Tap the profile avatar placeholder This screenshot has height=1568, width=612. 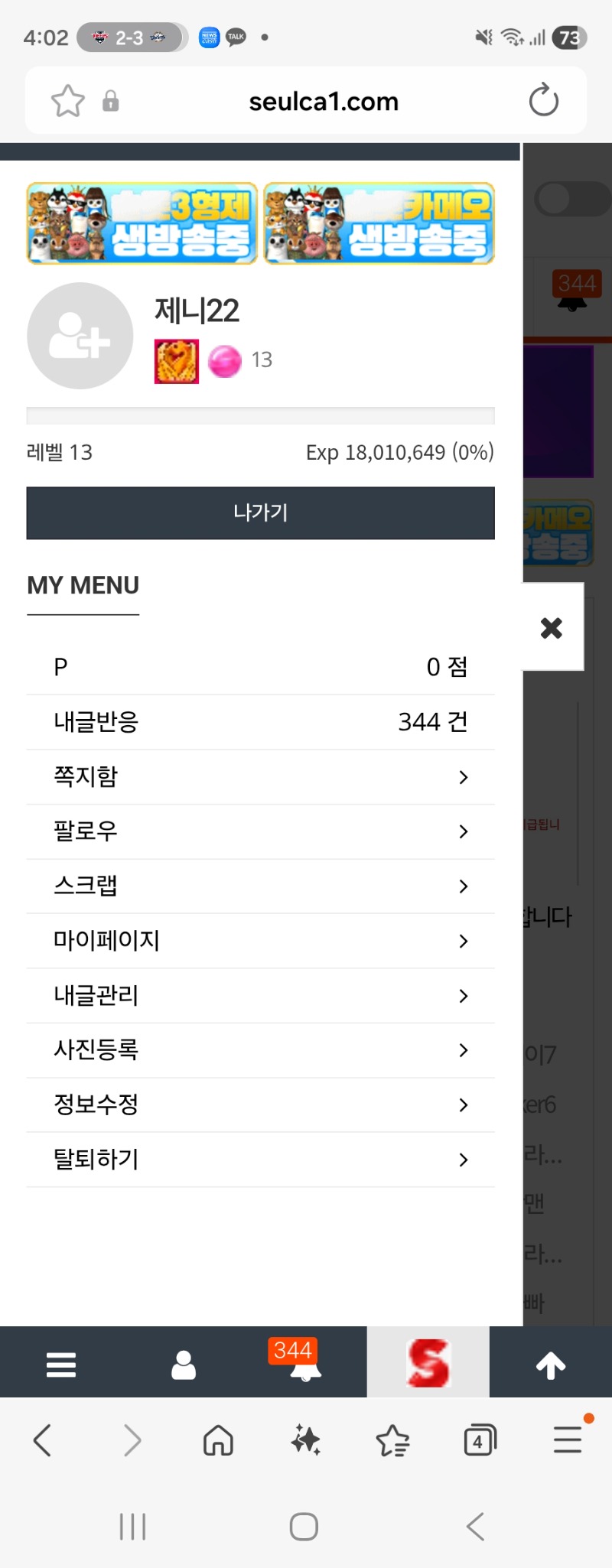point(80,336)
